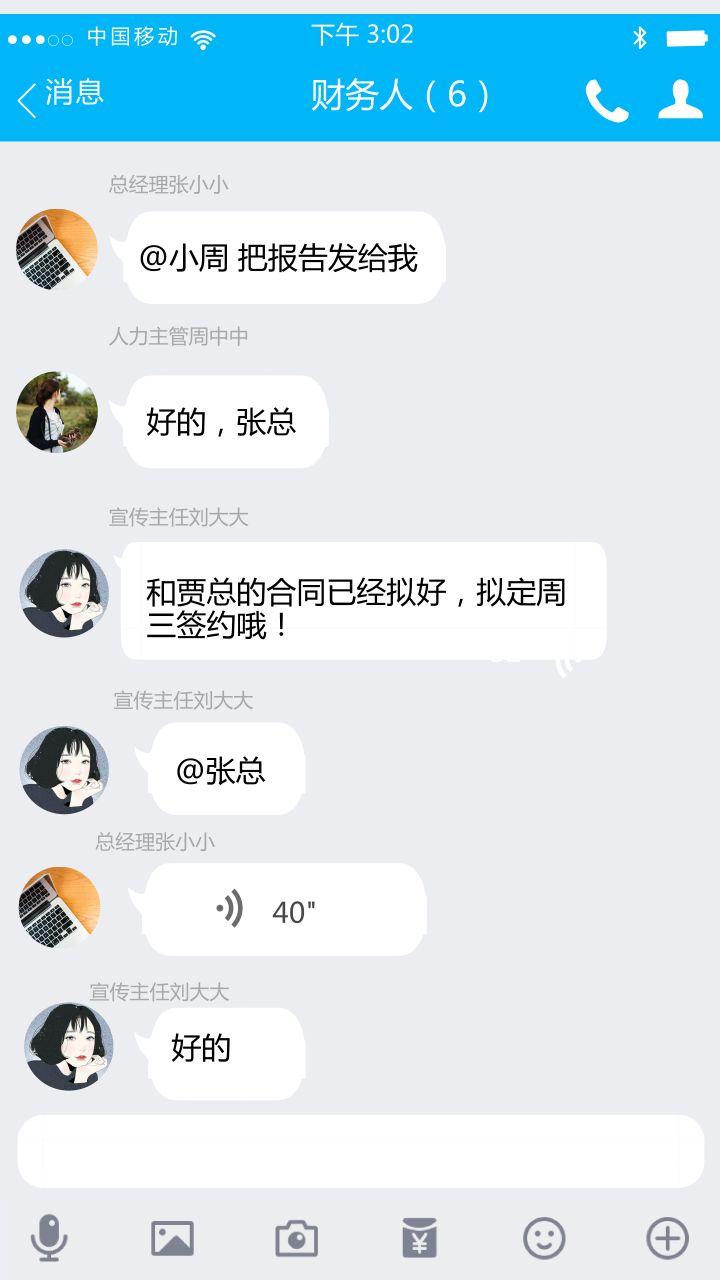
Task: Open the camera to take a photo
Action: 296,1239
